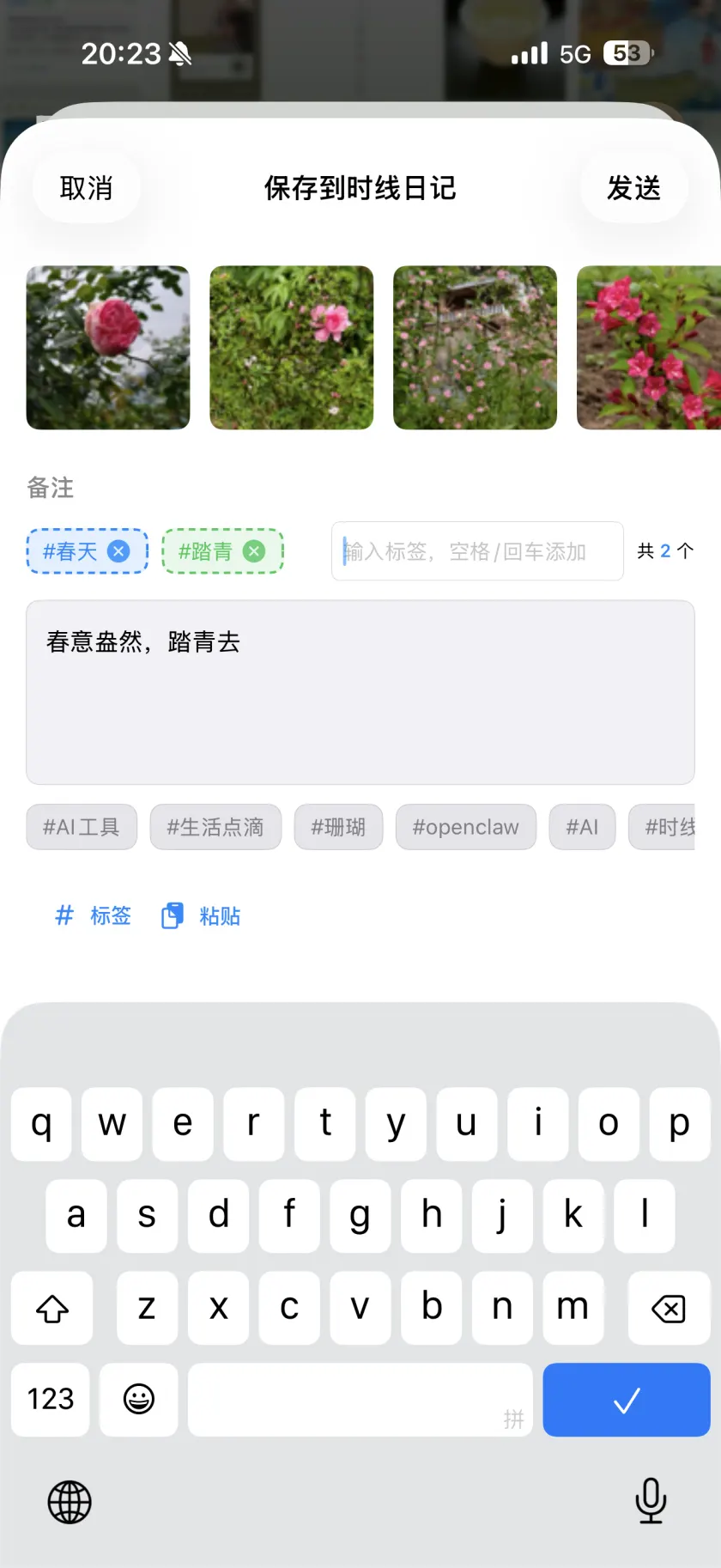This screenshot has height=1568, width=721.
Task: Tap 发送 to send the diary entry
Action: 634,187
